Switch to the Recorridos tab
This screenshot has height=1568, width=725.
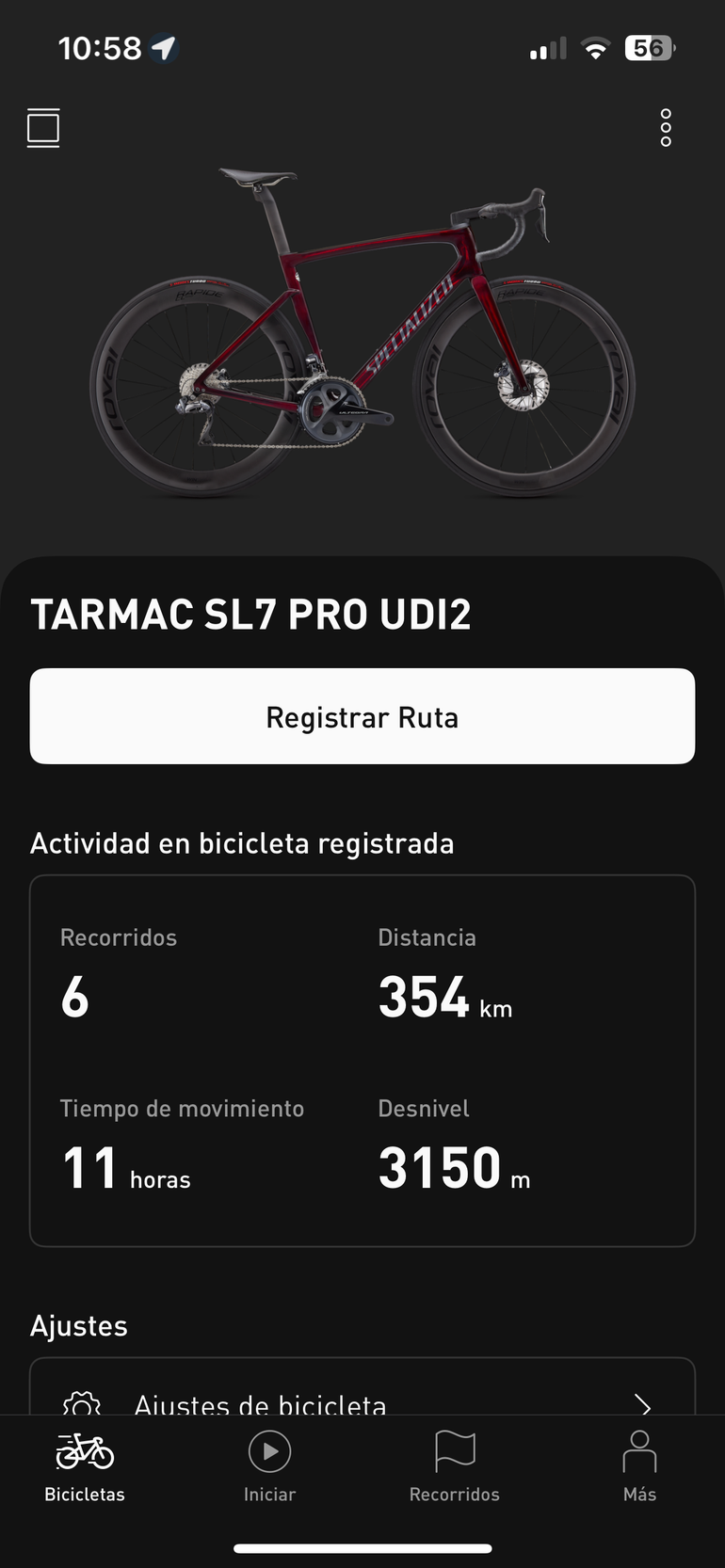(x=455, y=1464)
